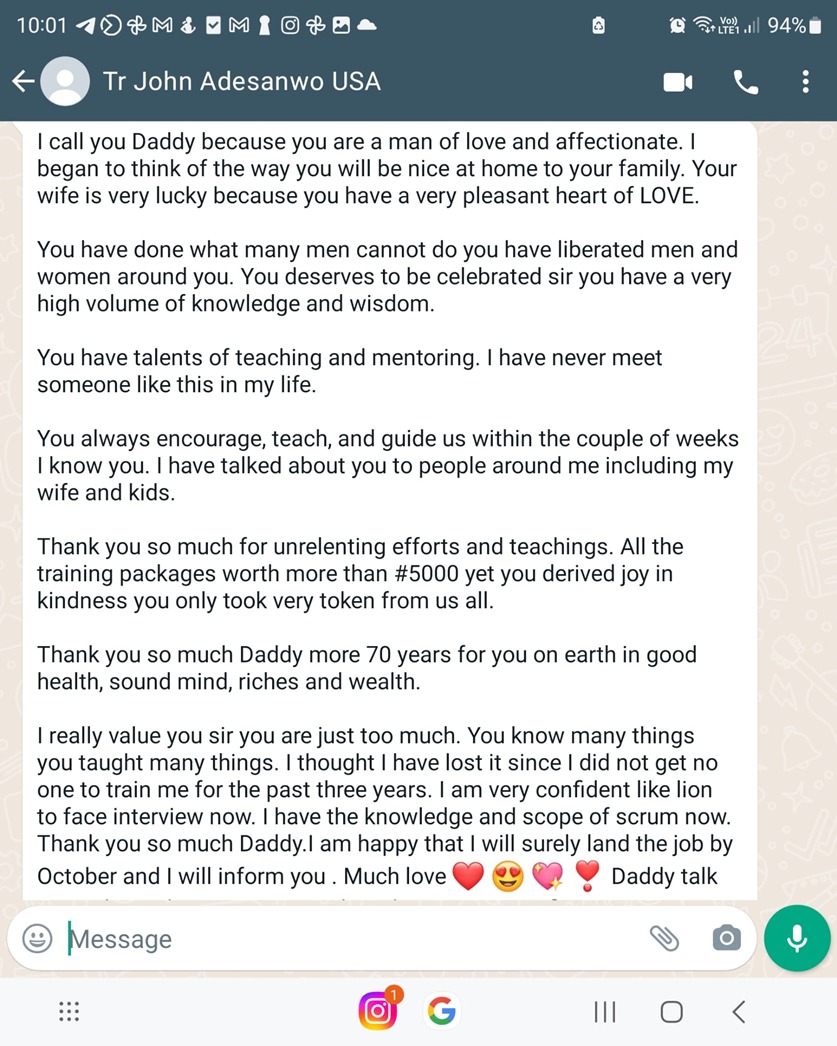Attach a file with the paperclip
This screenshot has height=1046, width=837.
coord(664,938)
